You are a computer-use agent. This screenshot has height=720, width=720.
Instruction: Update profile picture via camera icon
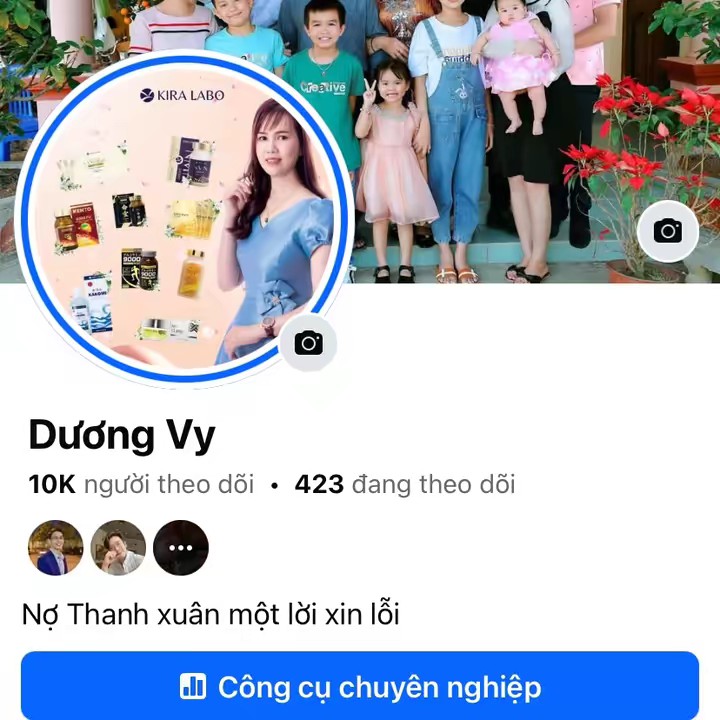[308, 344]
